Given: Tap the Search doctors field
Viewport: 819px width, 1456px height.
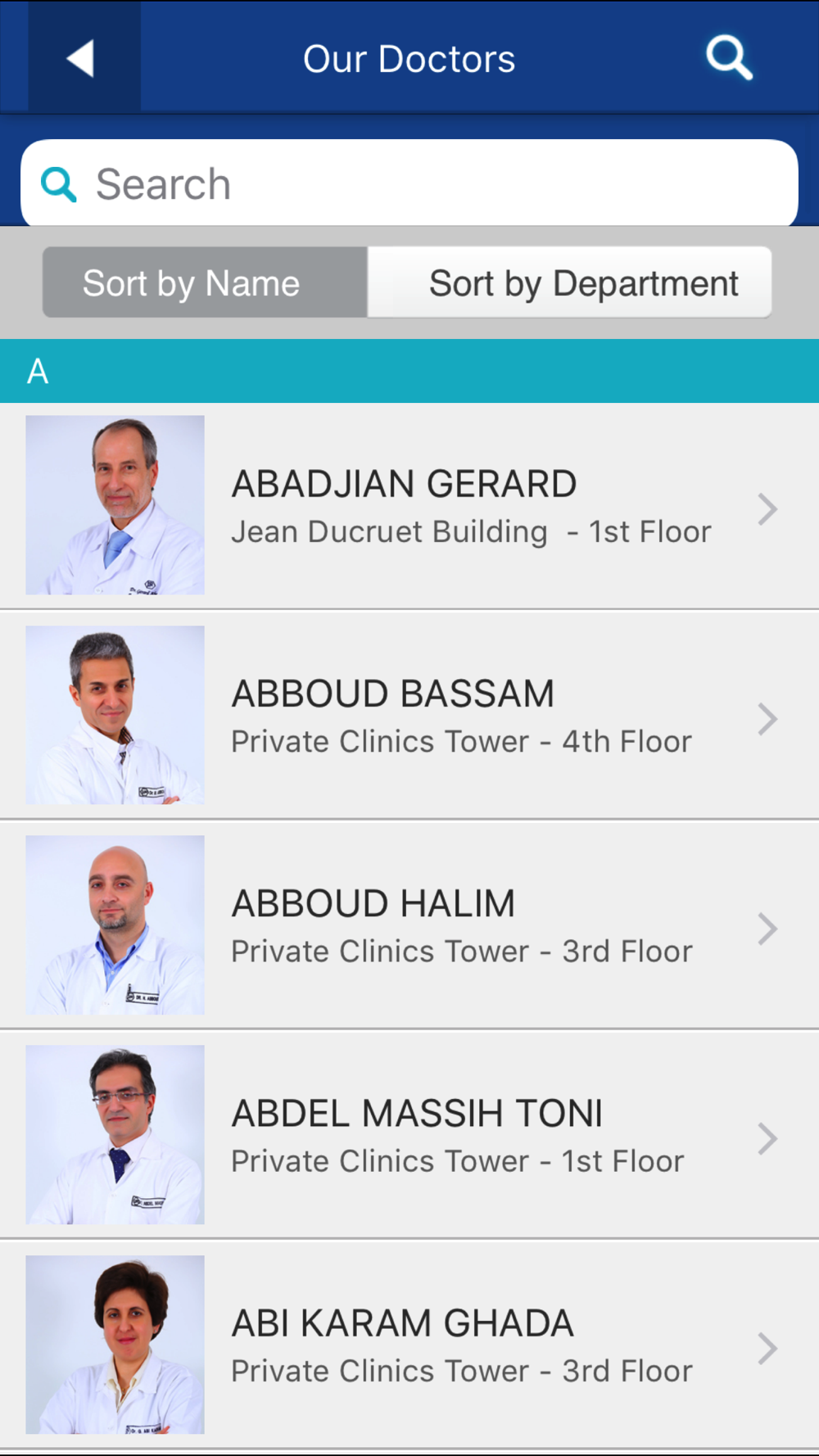Looking at the screenshot, I should click(x=409, y=183).
